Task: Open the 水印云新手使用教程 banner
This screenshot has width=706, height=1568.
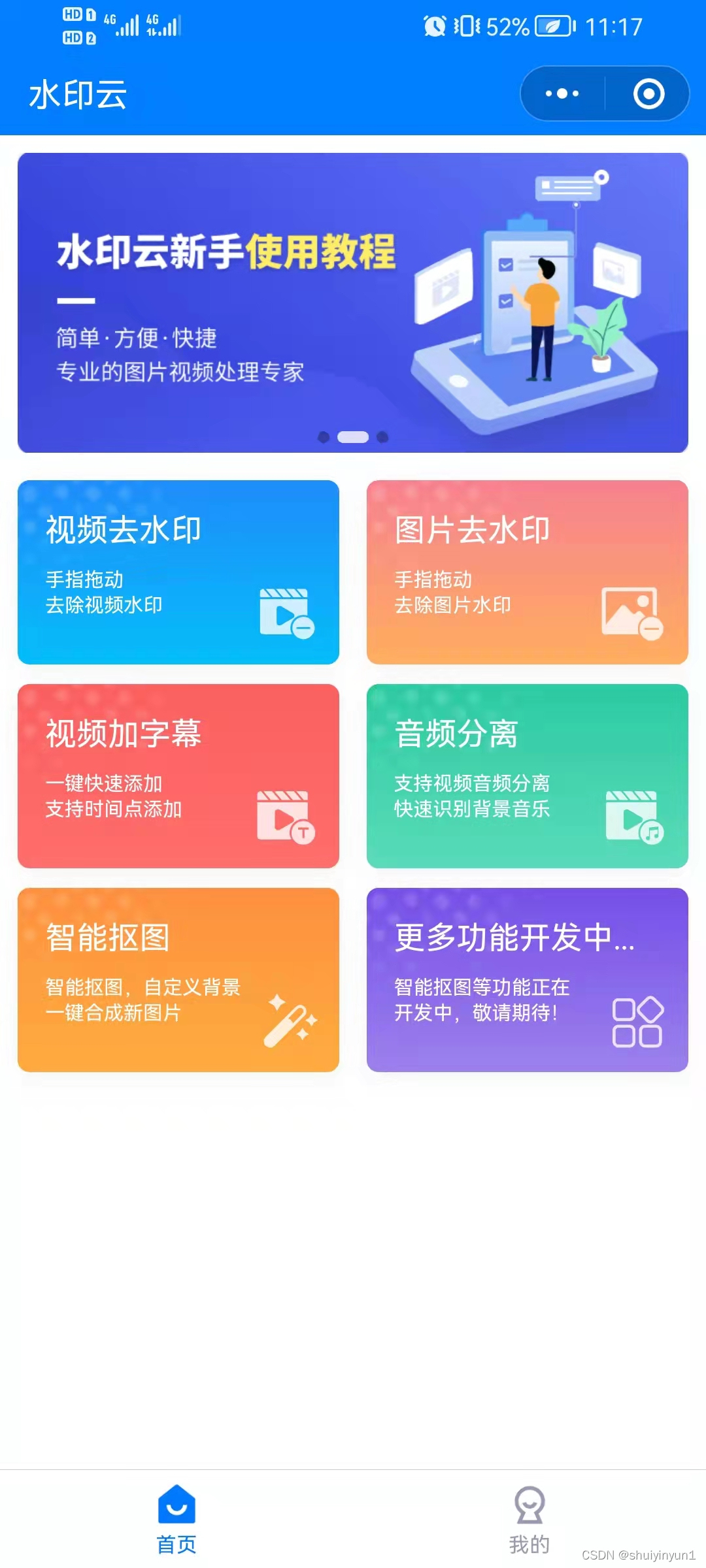Action: 353,302
